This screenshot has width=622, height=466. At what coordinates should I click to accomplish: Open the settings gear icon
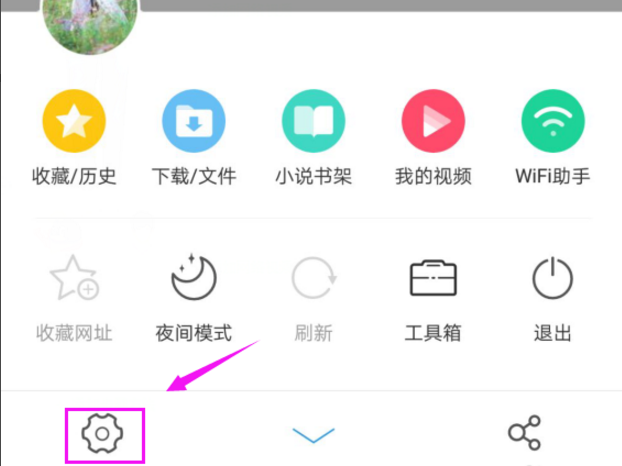101,434
